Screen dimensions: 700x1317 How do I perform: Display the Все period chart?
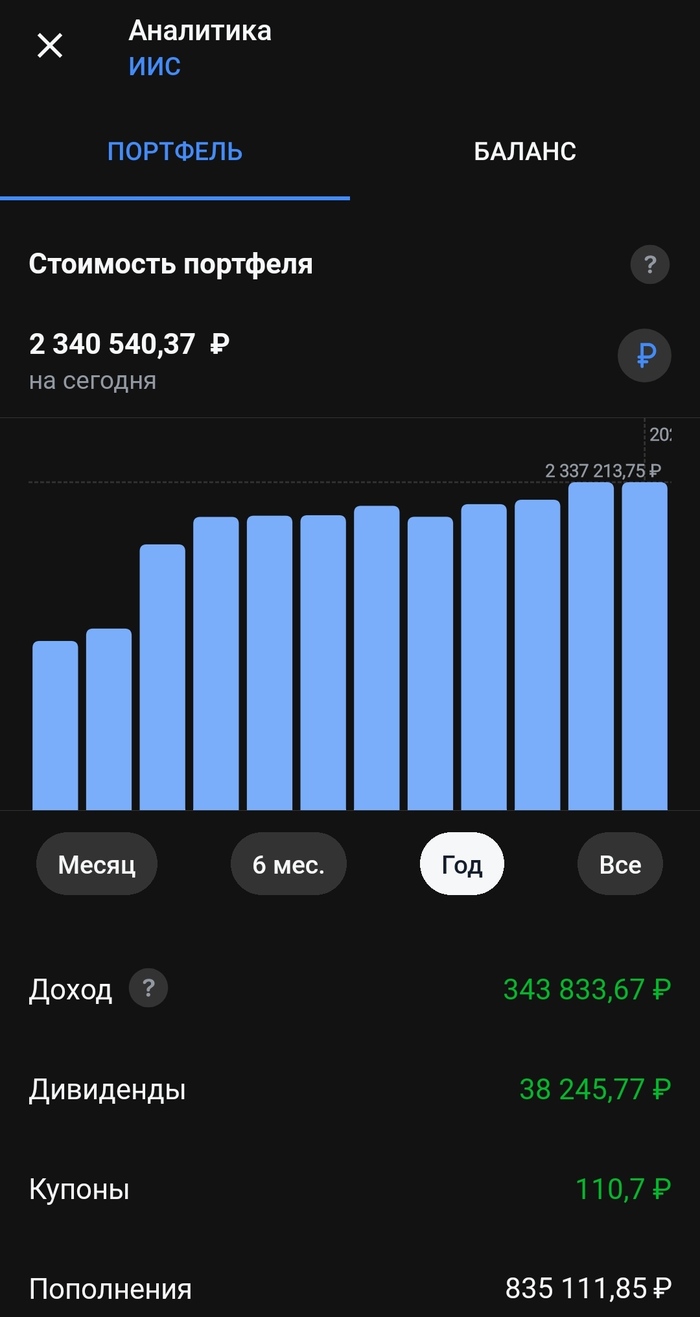(620, 865)
